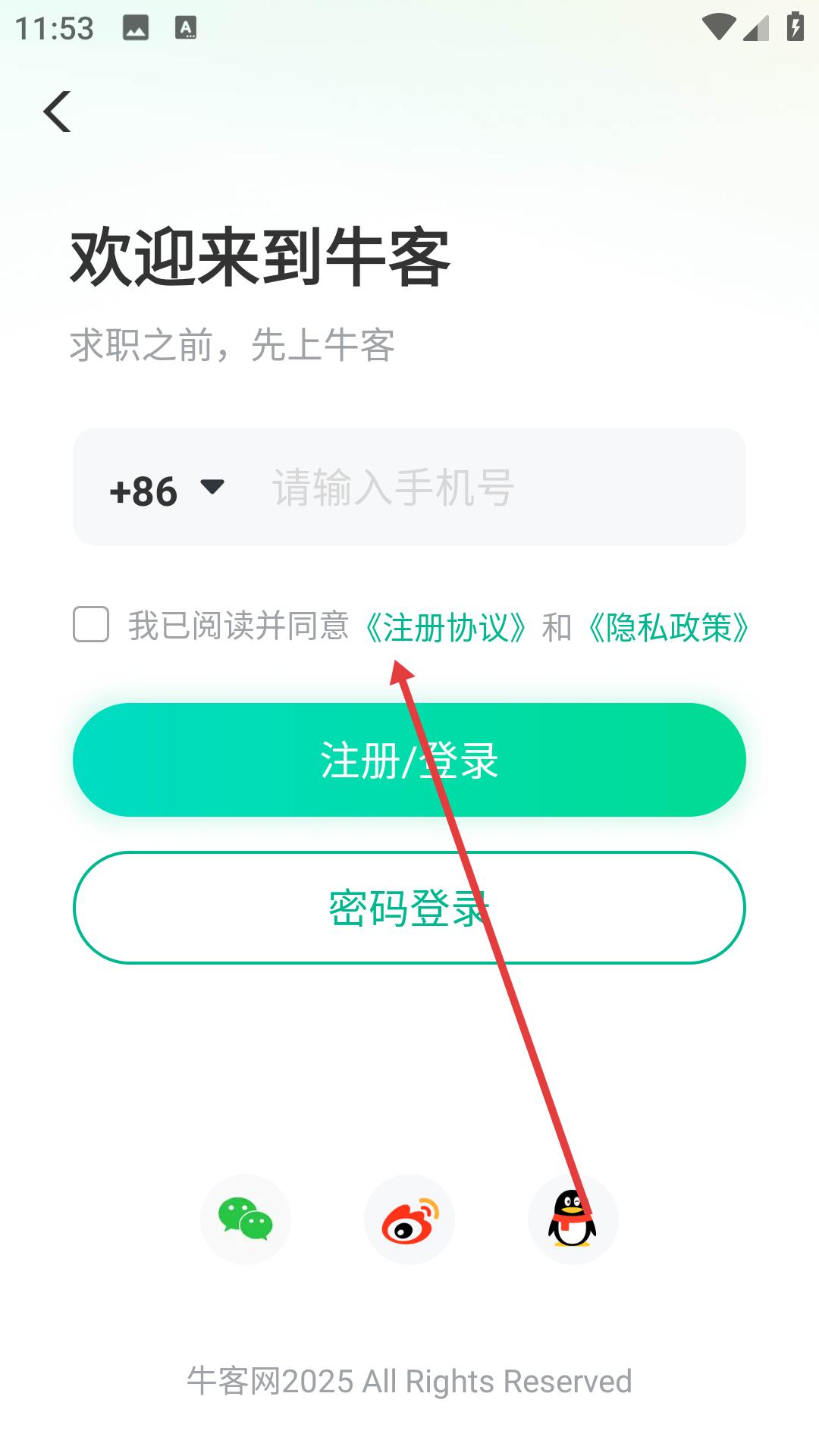This screenshot has width=819, height=1456.
Task: Go back using the top-left arrow
Action: click(x=58, y=111)
